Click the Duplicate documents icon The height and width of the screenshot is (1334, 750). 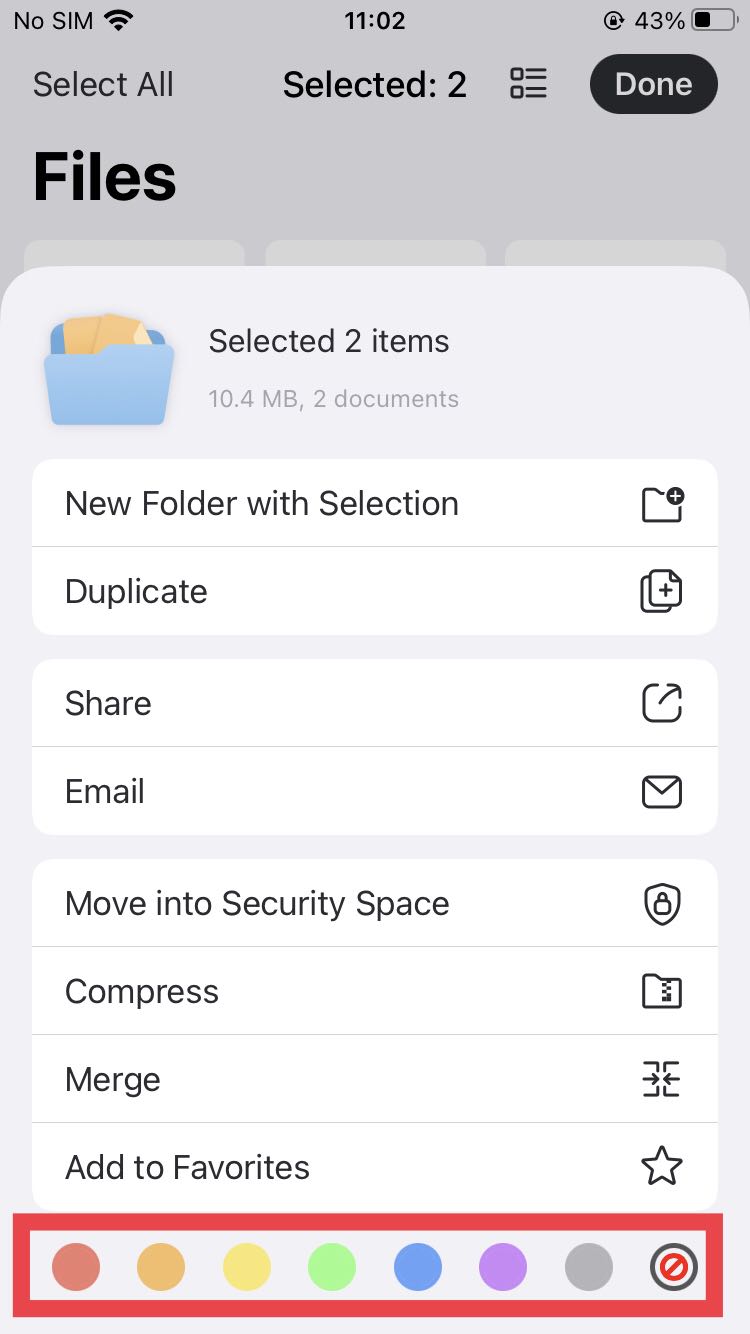[x=661, y=591]
